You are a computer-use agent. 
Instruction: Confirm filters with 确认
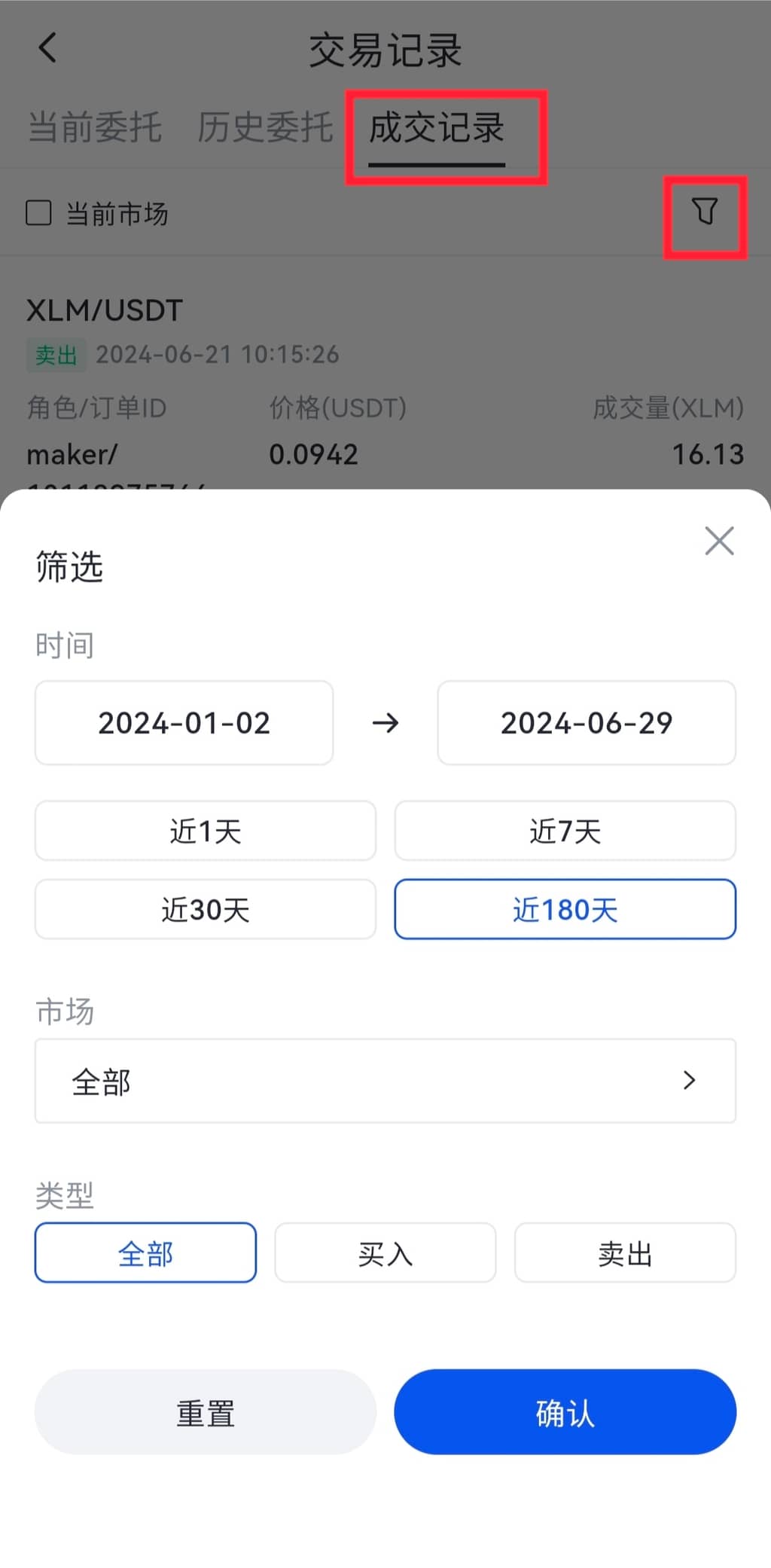click(x=565, y=1412)
